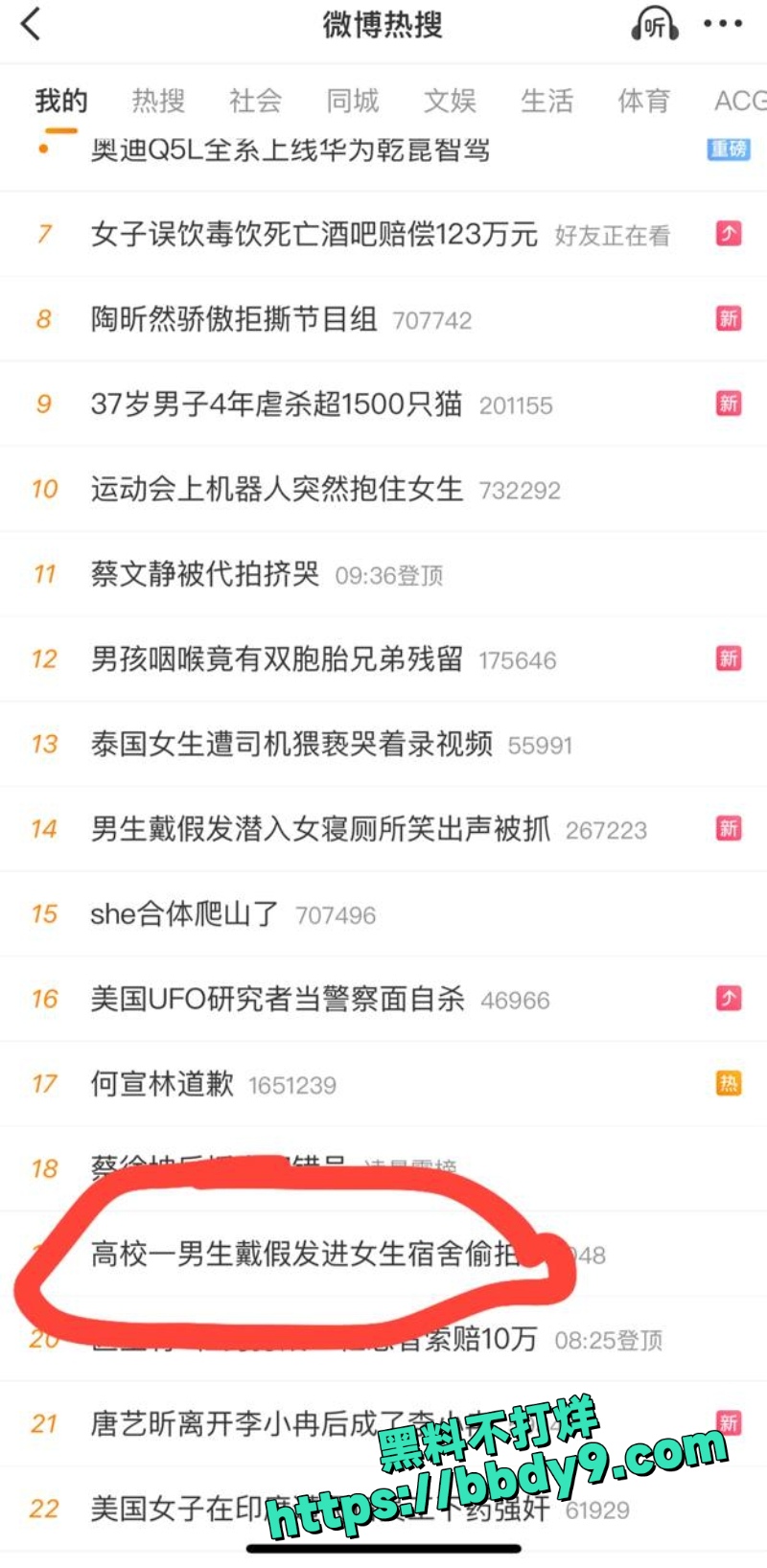Open topic 女子误饮毒饮死亡酒吧赔偿123万元
The image size is (767, 1568).
coord(314,234)
